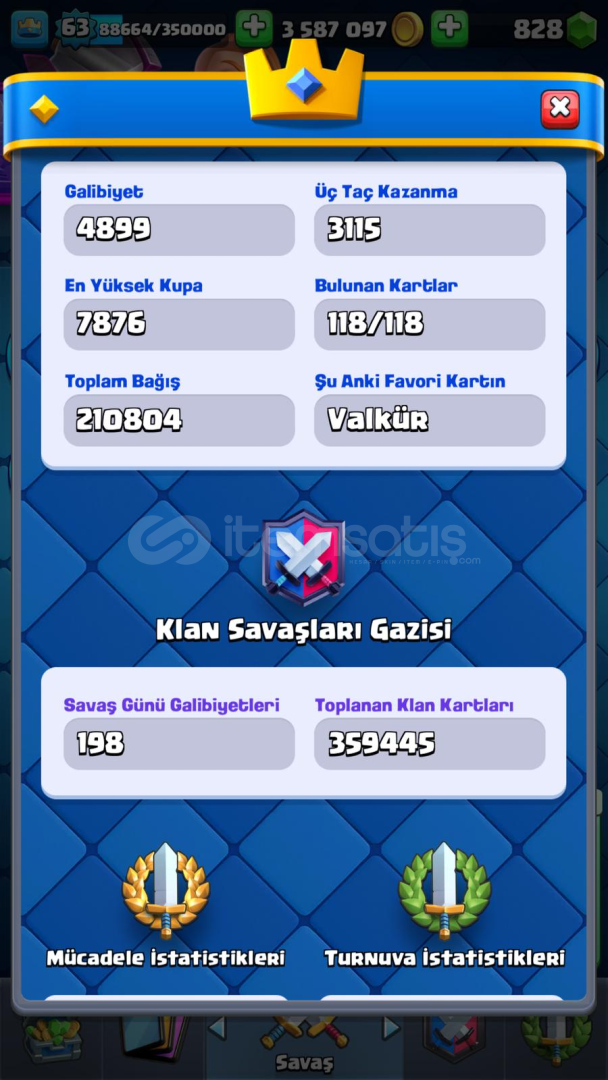The width and height of the screenshot is (608, 1080).
Task: Close the profile statistics popup
Action: pos(560,109)
